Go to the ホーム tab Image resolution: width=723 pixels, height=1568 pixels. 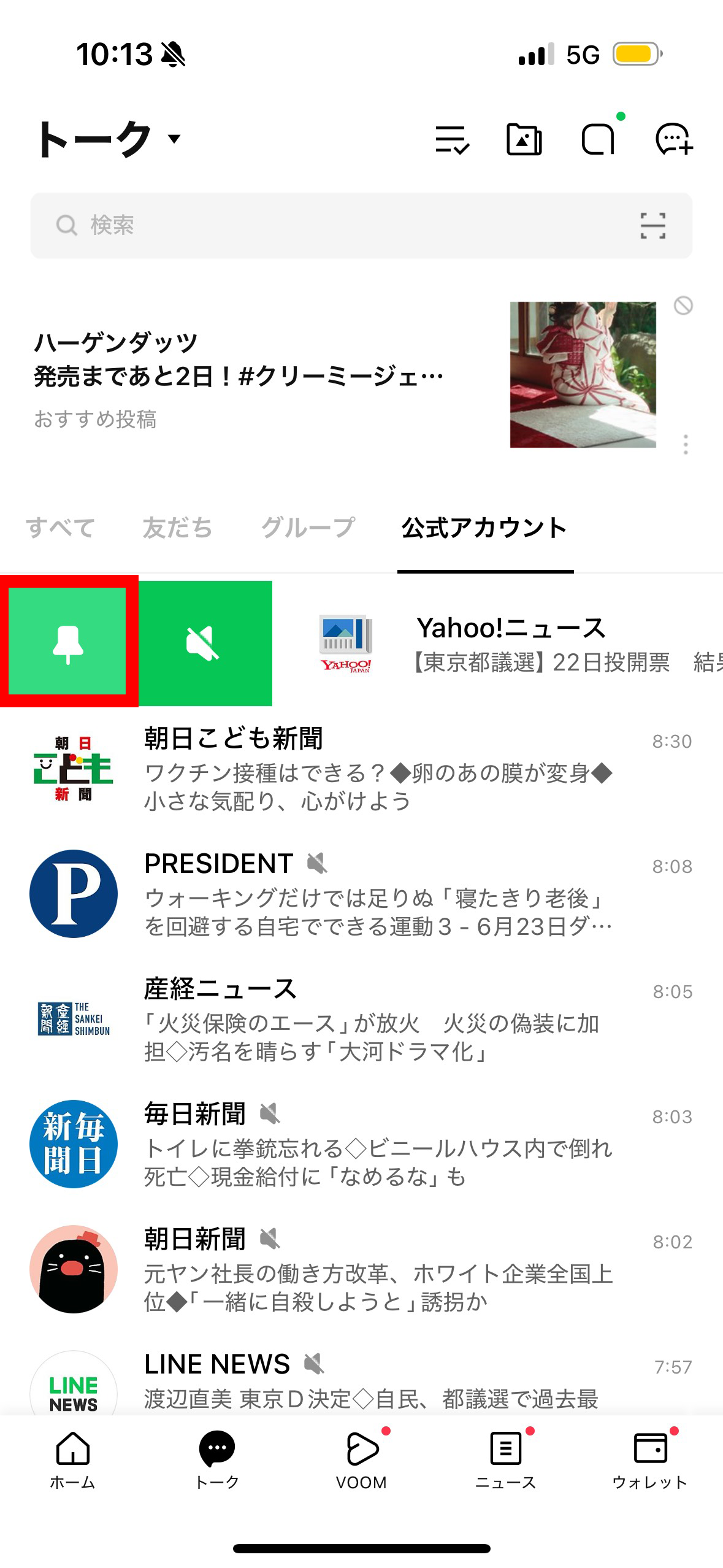point(72,1460)
